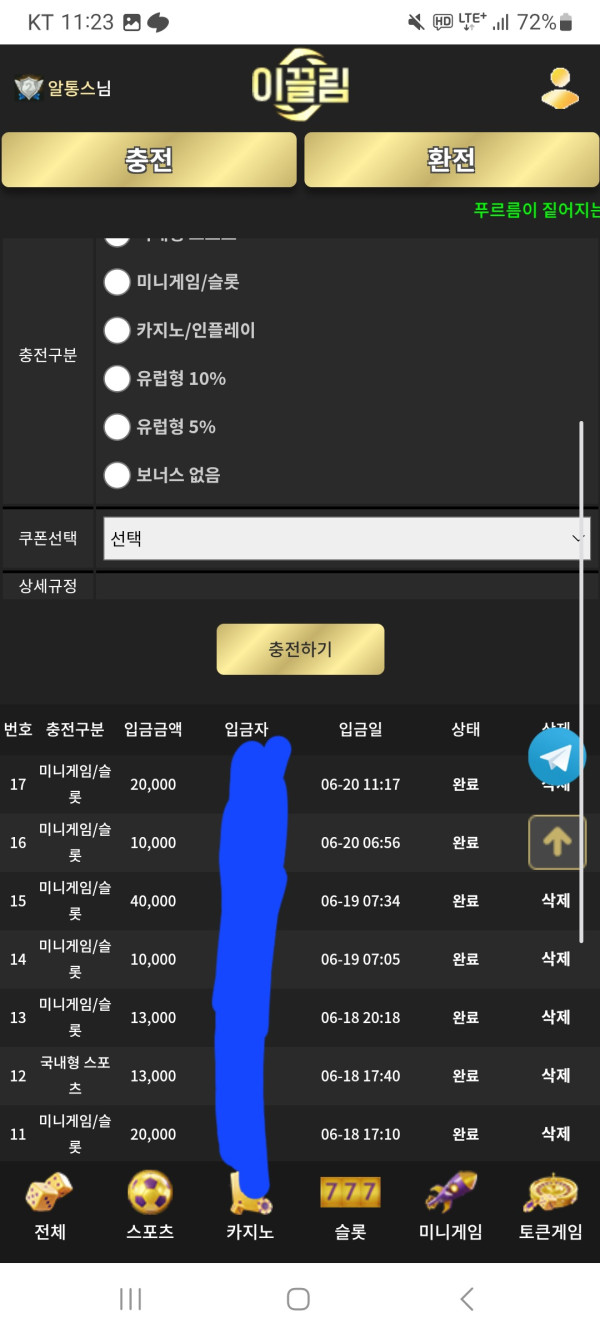Select the 카지노/인플레이 deposit type

(x=118, y=330)
